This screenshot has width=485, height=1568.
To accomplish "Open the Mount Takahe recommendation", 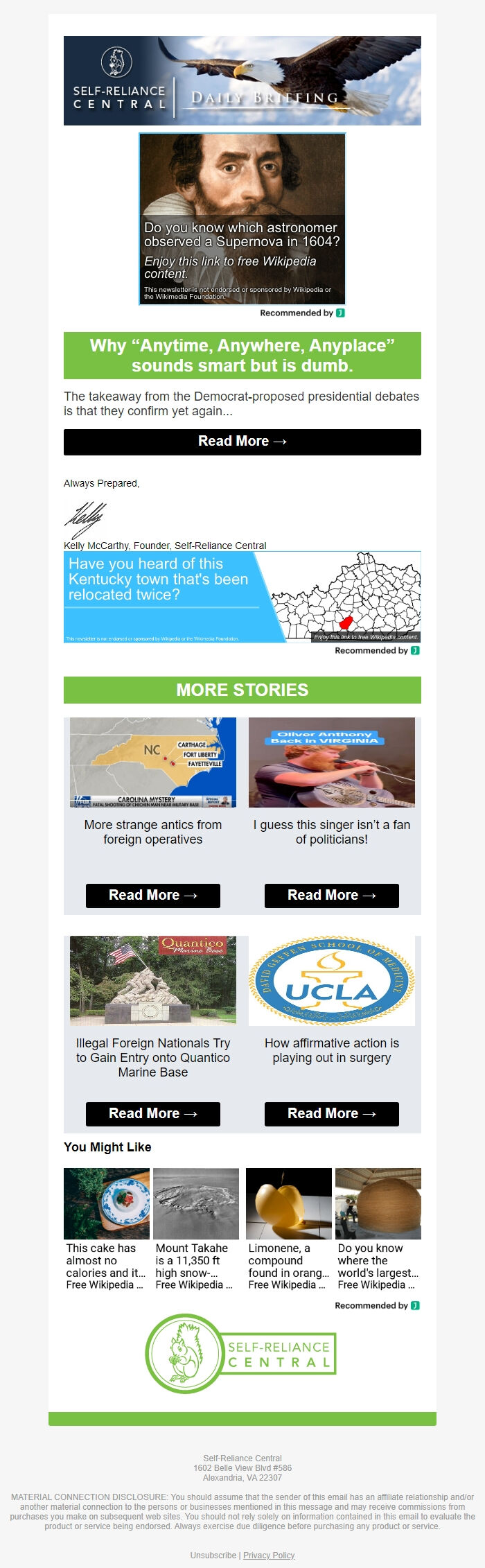I will pos(195,1229).
